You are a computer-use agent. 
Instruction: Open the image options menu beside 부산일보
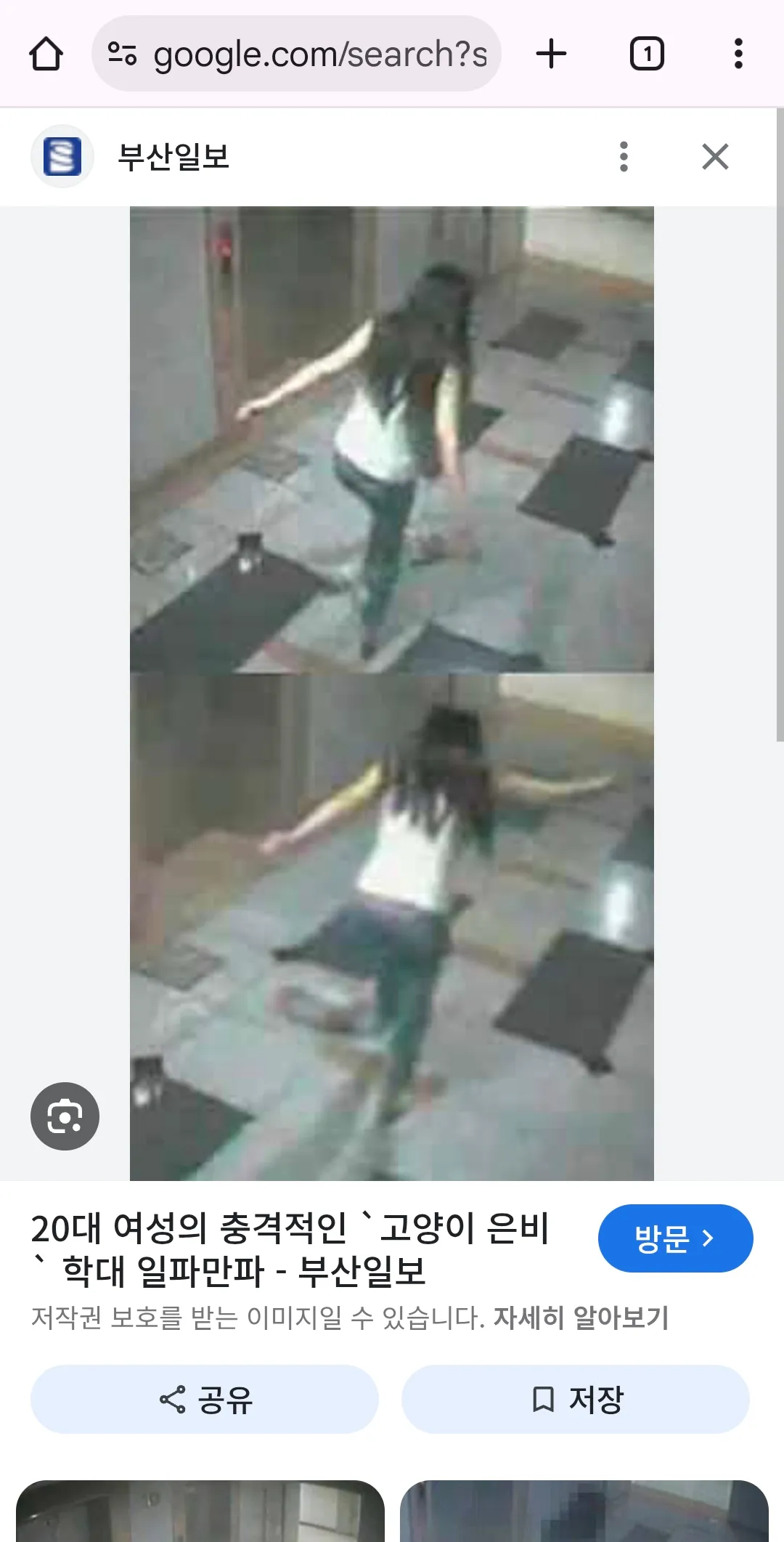(x=624, y=157)
